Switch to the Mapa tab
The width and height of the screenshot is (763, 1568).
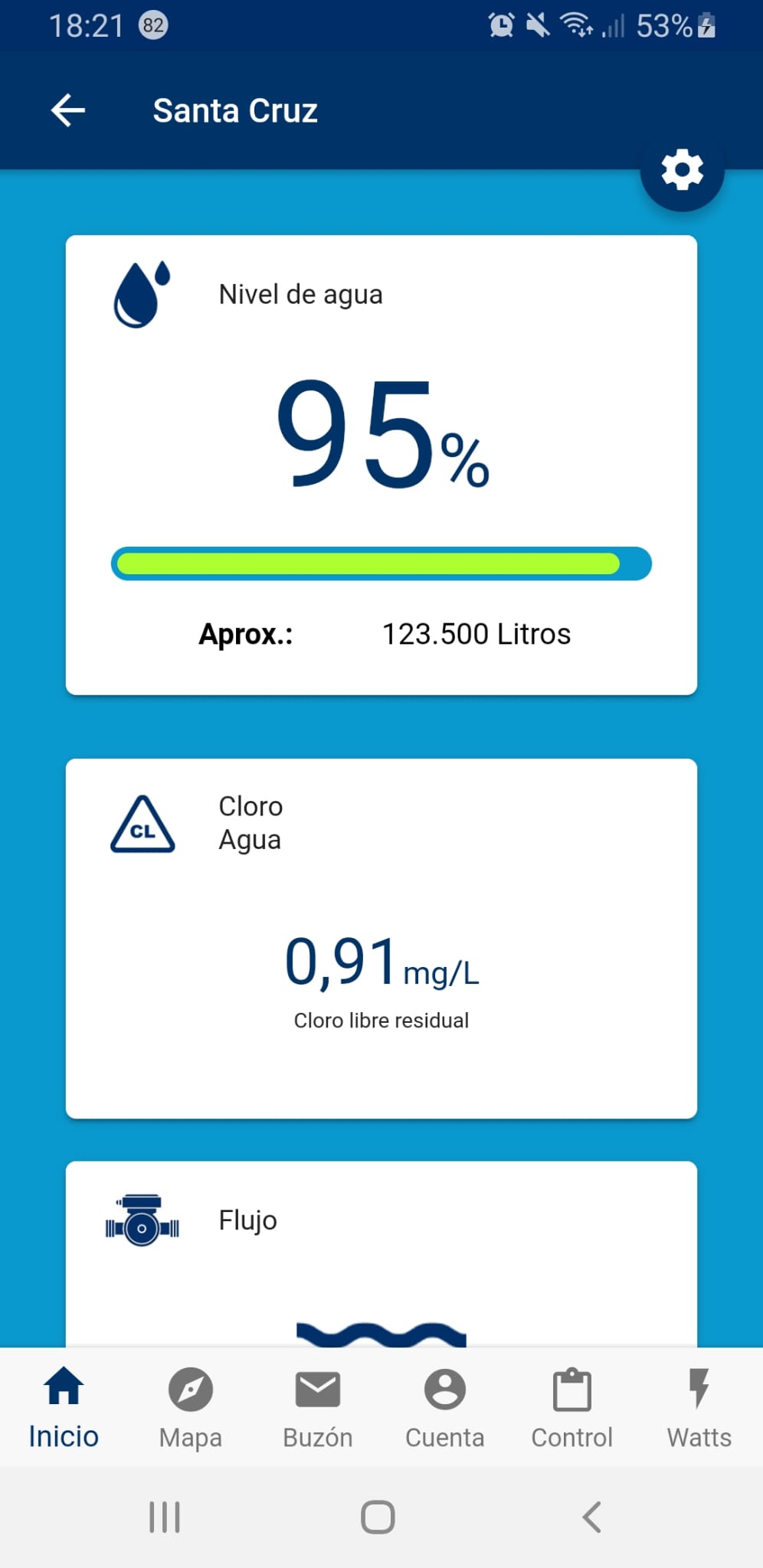[x=191, y=1407]
